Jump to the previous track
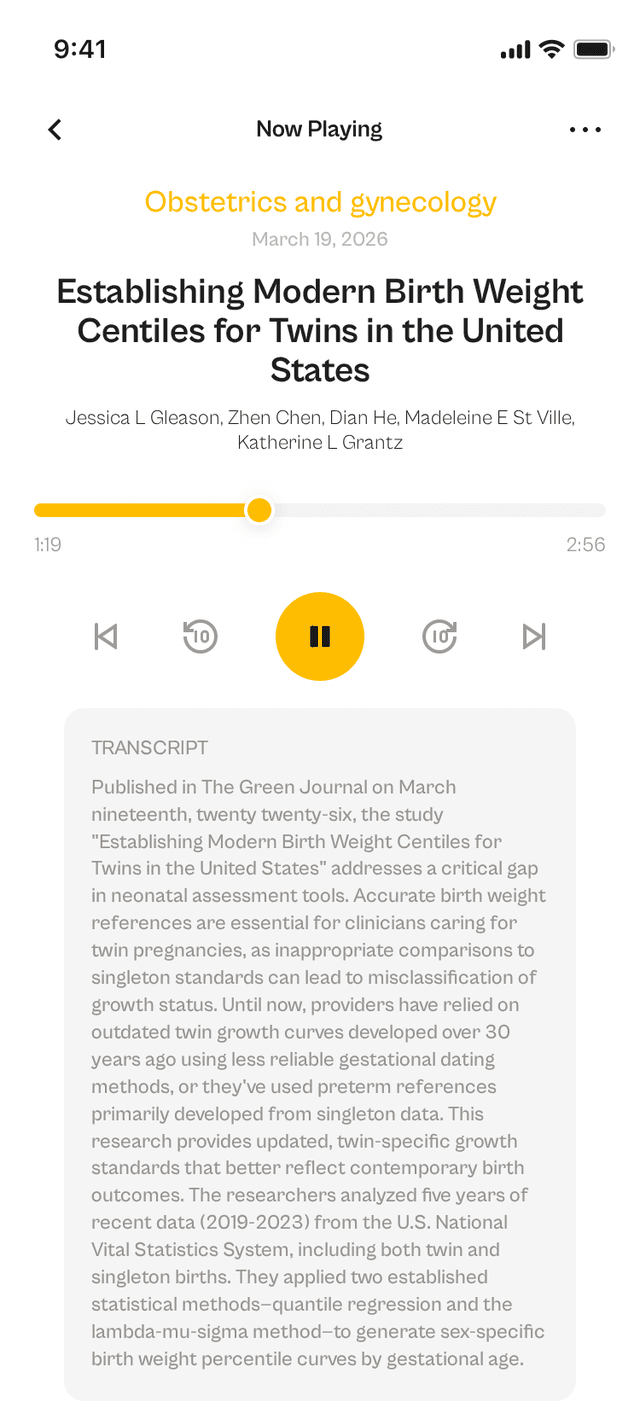 (x=106, y=636)
